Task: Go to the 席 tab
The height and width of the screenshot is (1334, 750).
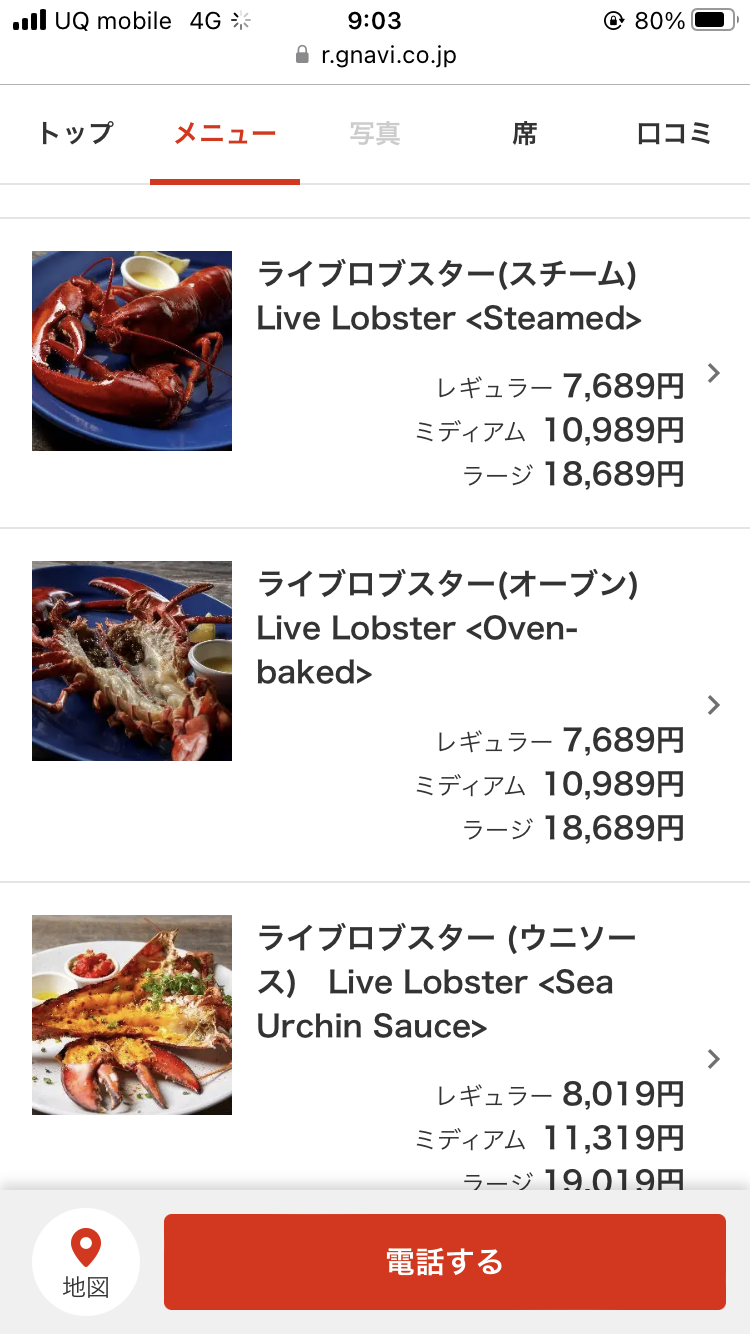Action: click(525, 134)
